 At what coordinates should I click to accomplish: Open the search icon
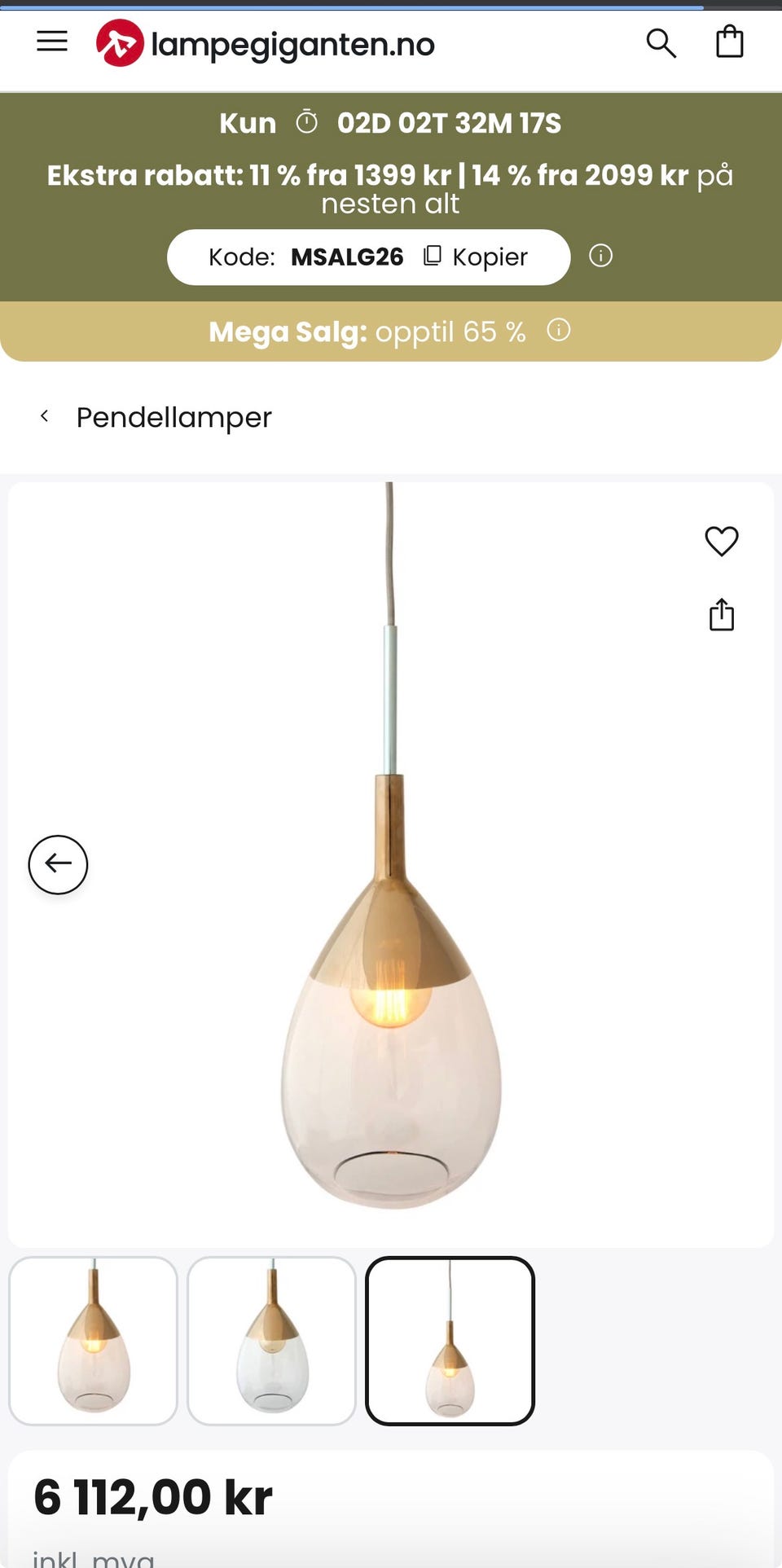[x=661, y=42]
